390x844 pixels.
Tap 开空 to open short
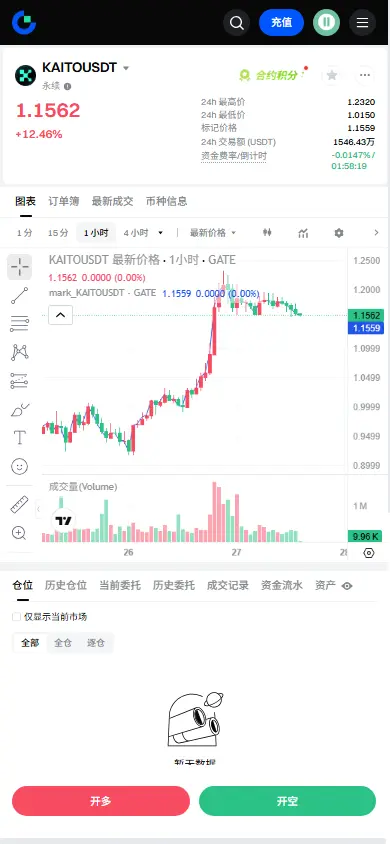tap(287, 801)
